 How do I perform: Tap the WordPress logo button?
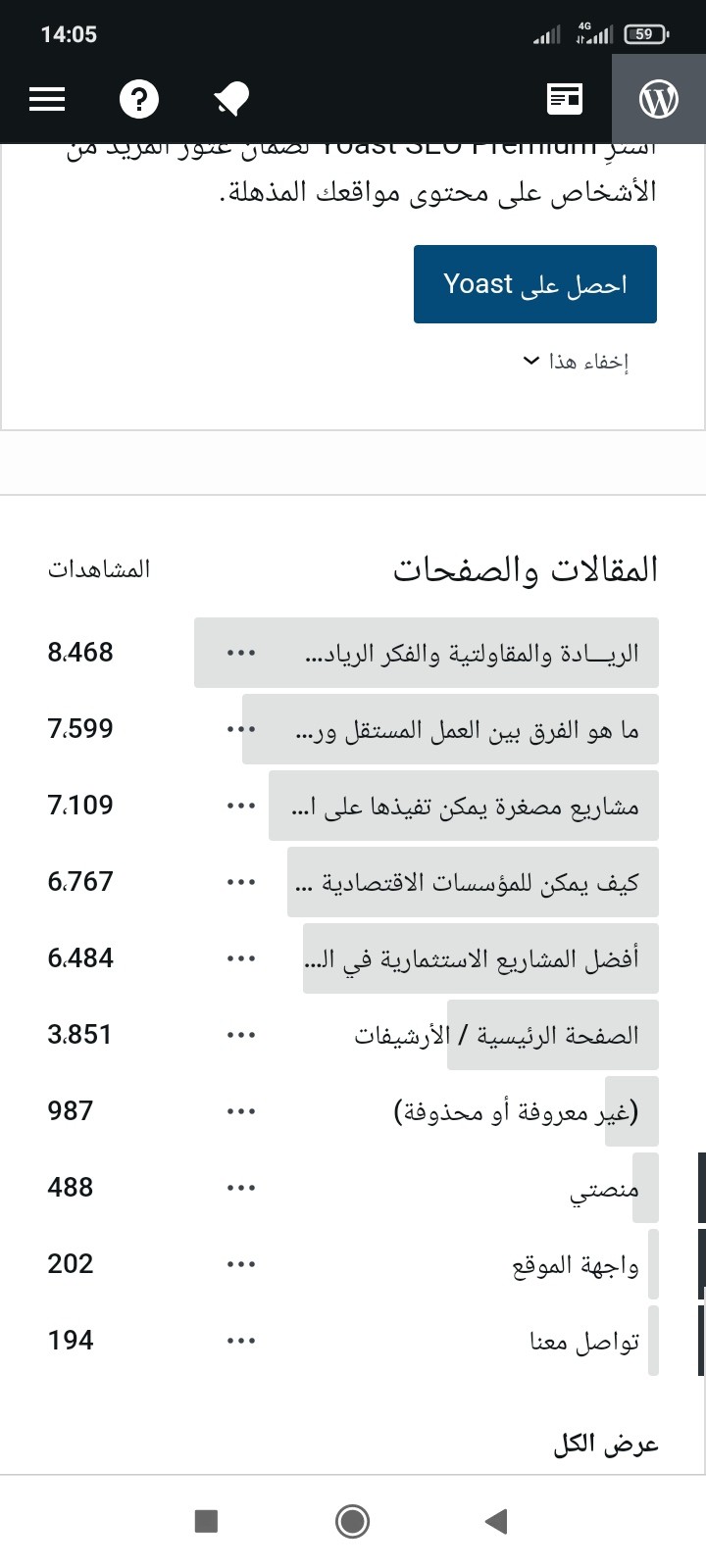pos(659,99)
